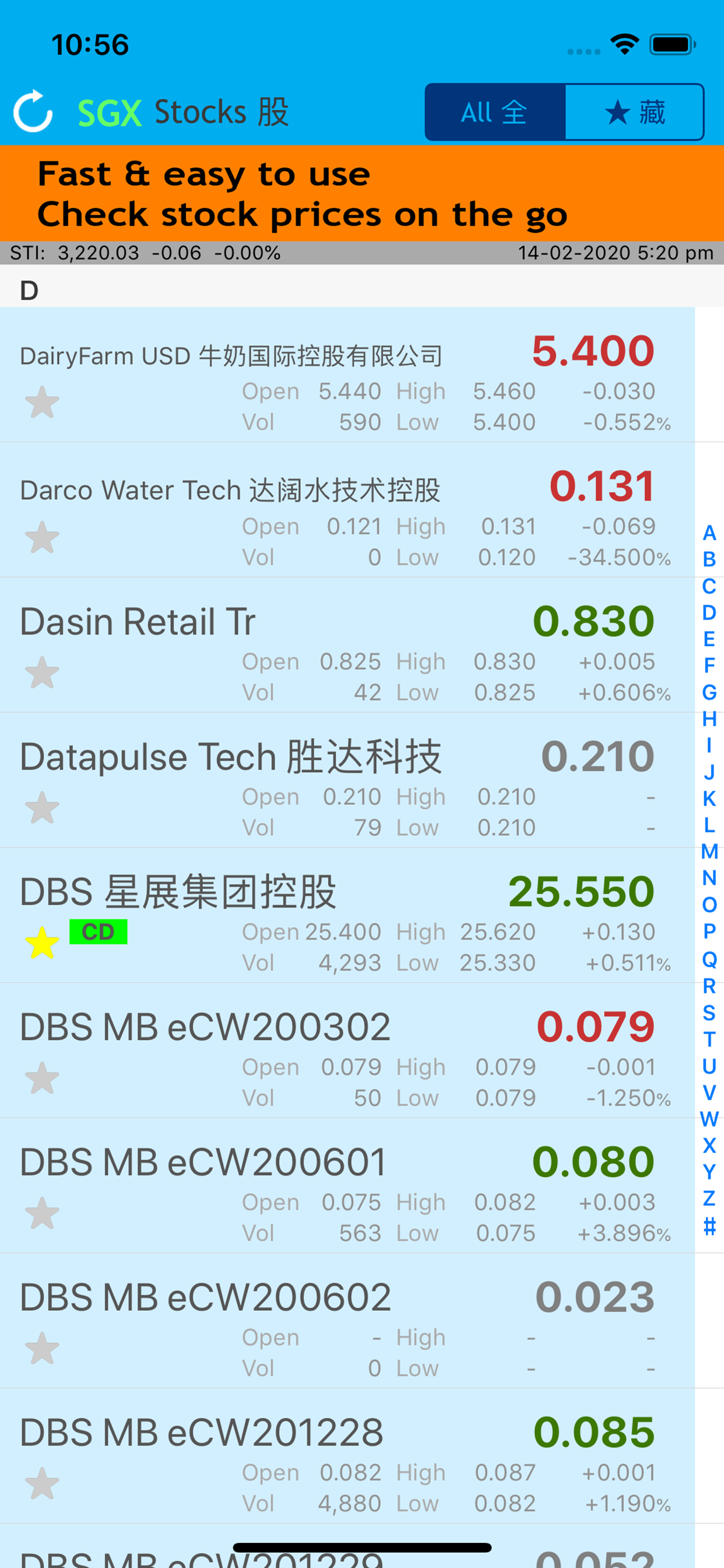
Task: Tap the star on DBS MB eCW200302
Action: click(x=41, y=1077)
